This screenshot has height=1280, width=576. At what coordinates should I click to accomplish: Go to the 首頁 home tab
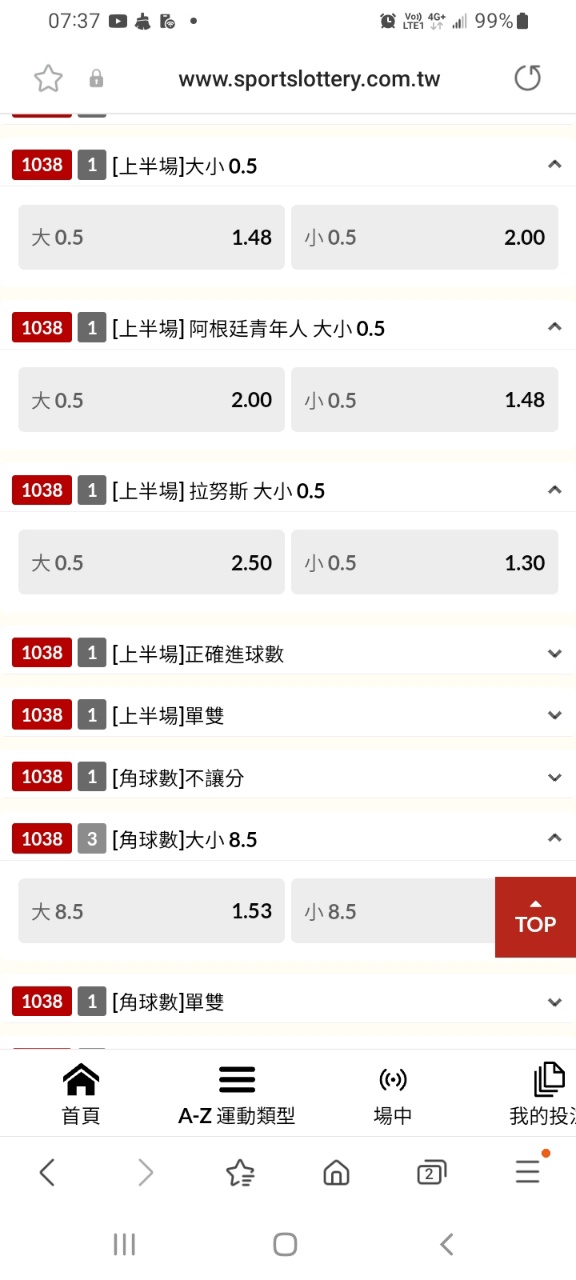coord(81,1094)
